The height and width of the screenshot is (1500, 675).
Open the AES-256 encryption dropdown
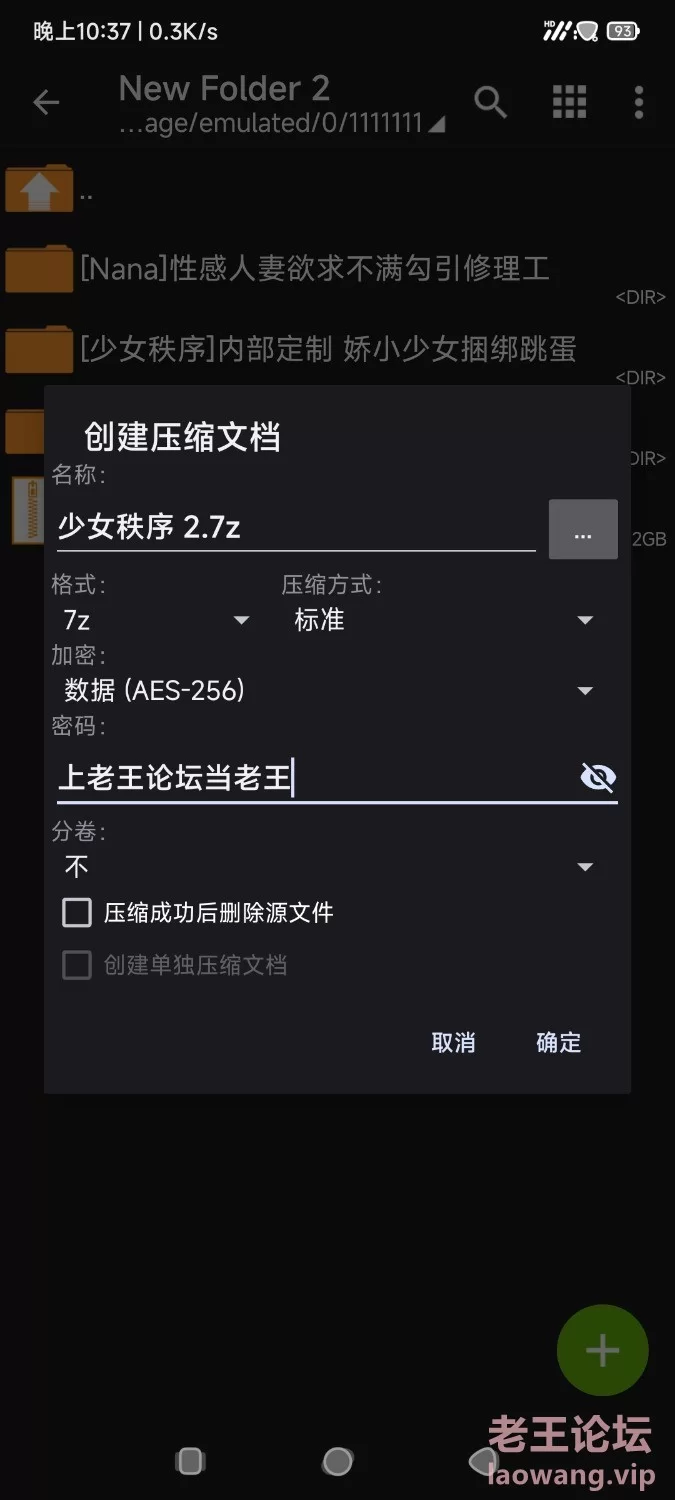[330, 690]
